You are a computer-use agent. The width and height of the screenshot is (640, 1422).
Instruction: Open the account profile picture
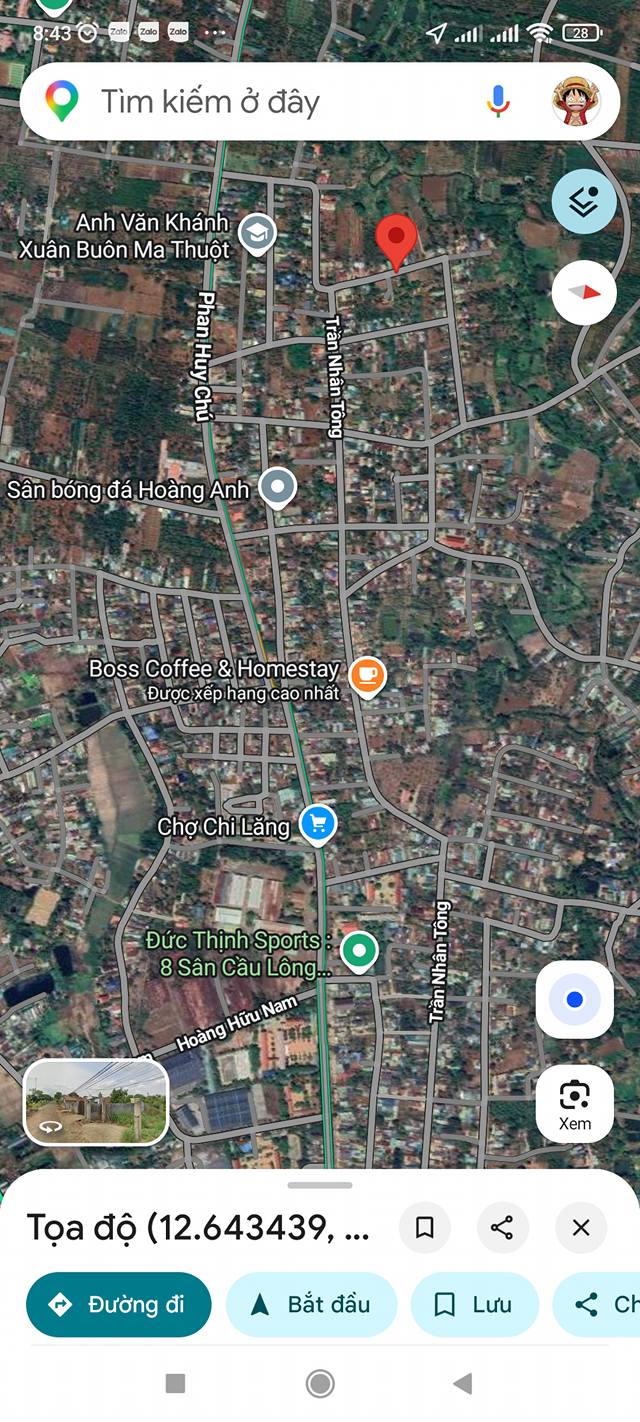point(577,102)
